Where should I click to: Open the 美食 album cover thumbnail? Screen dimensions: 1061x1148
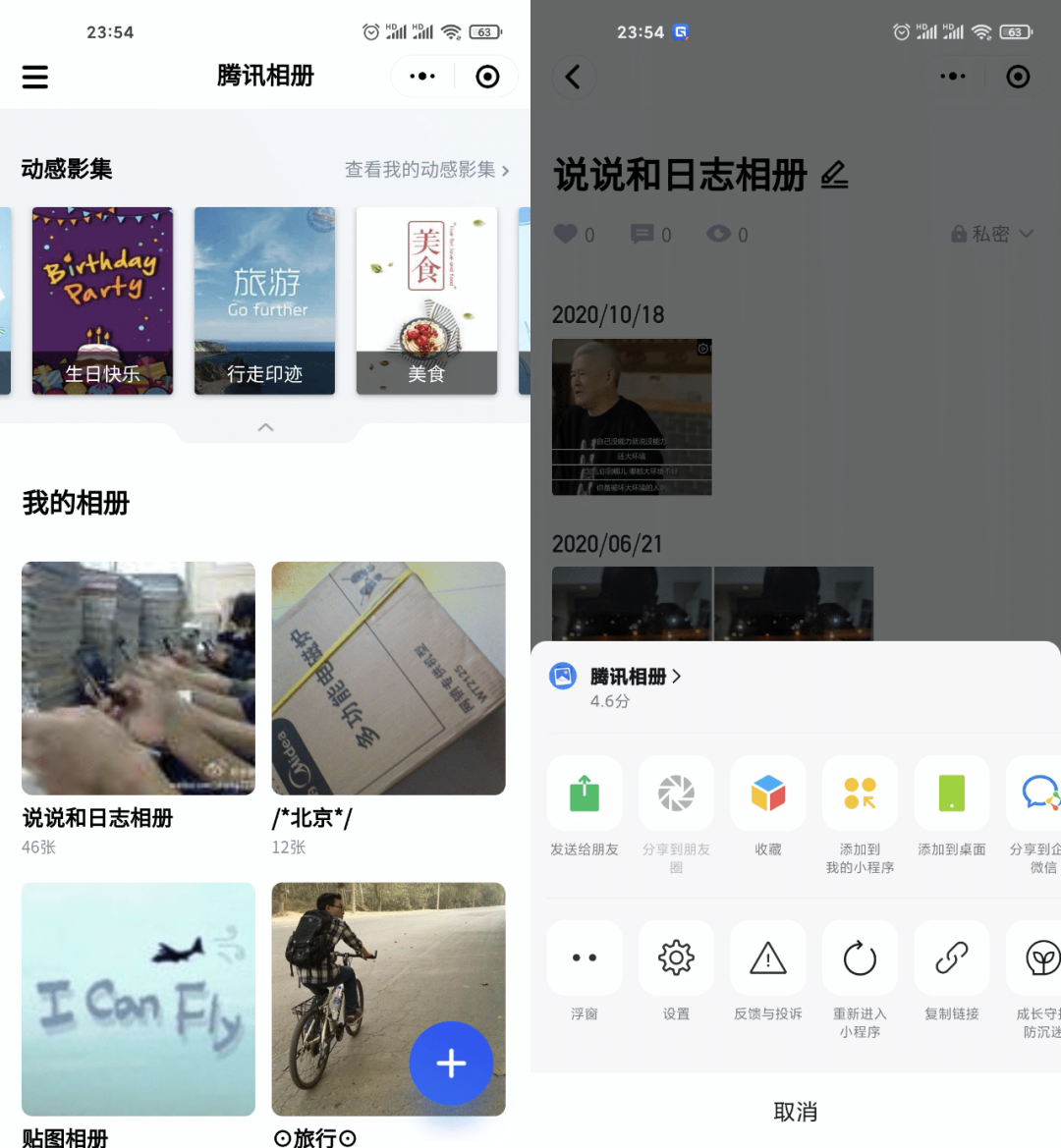426,301
